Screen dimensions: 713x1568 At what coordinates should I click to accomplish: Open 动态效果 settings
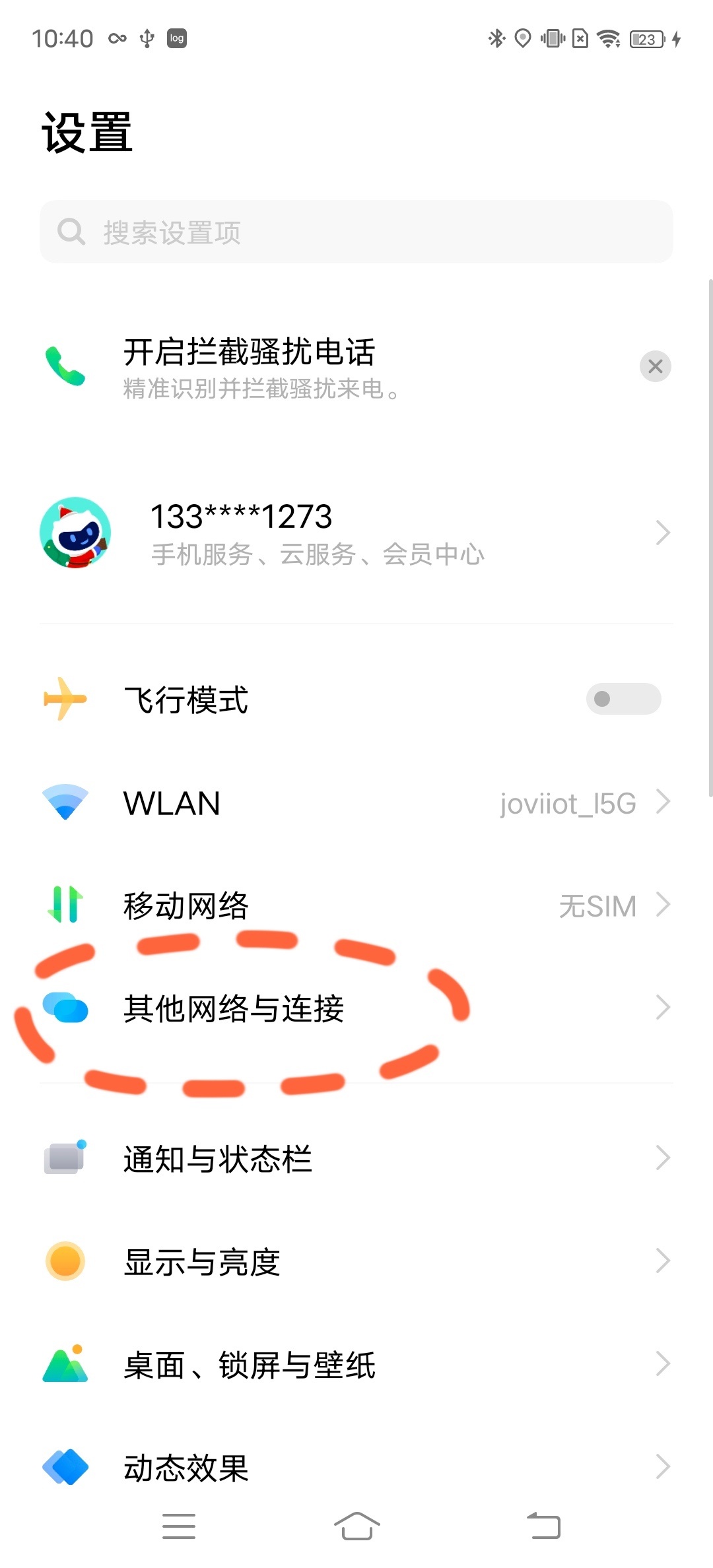(x=356, y=1468)
